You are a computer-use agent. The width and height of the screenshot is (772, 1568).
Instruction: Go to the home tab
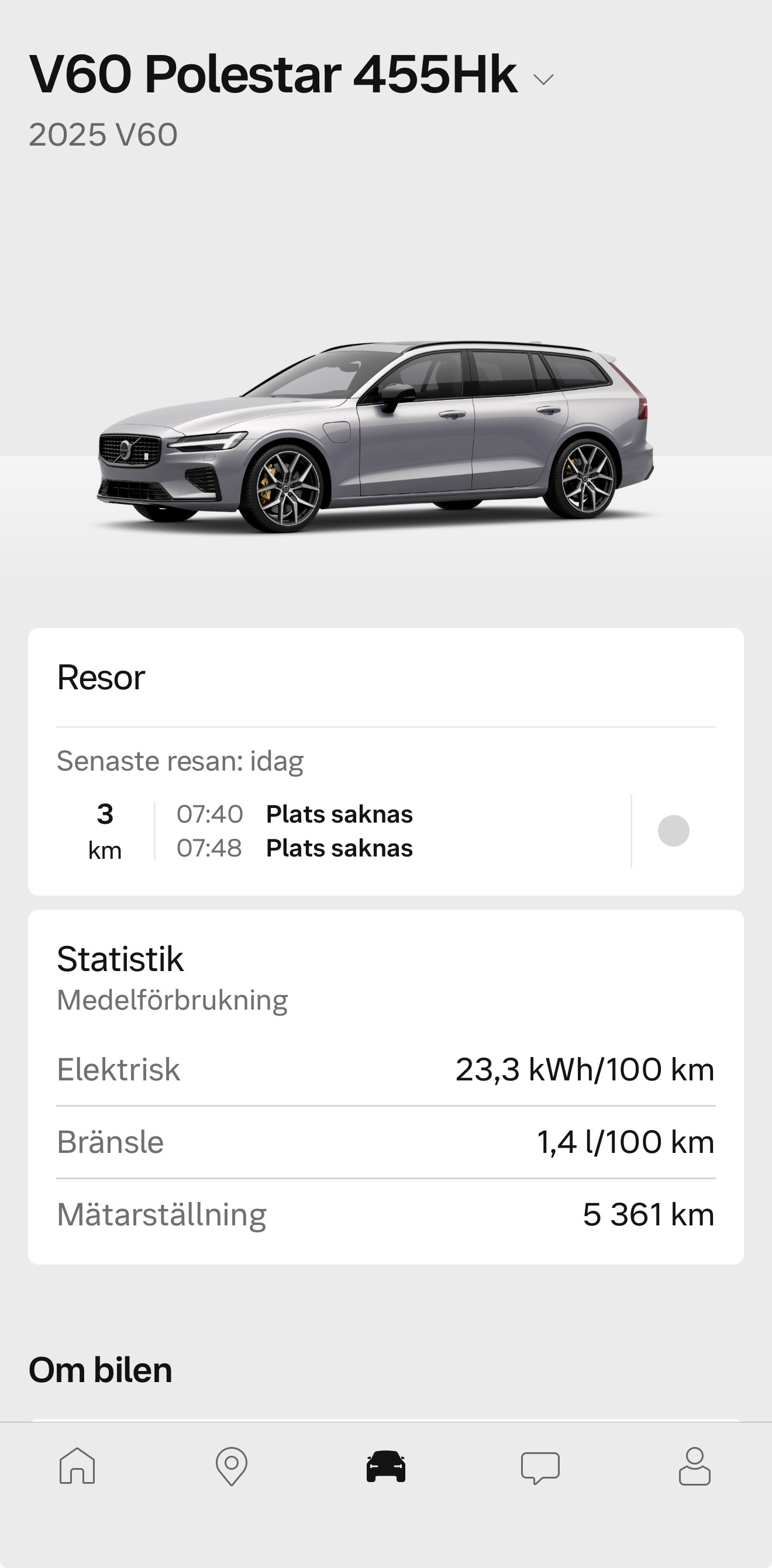coord(77,1466)
